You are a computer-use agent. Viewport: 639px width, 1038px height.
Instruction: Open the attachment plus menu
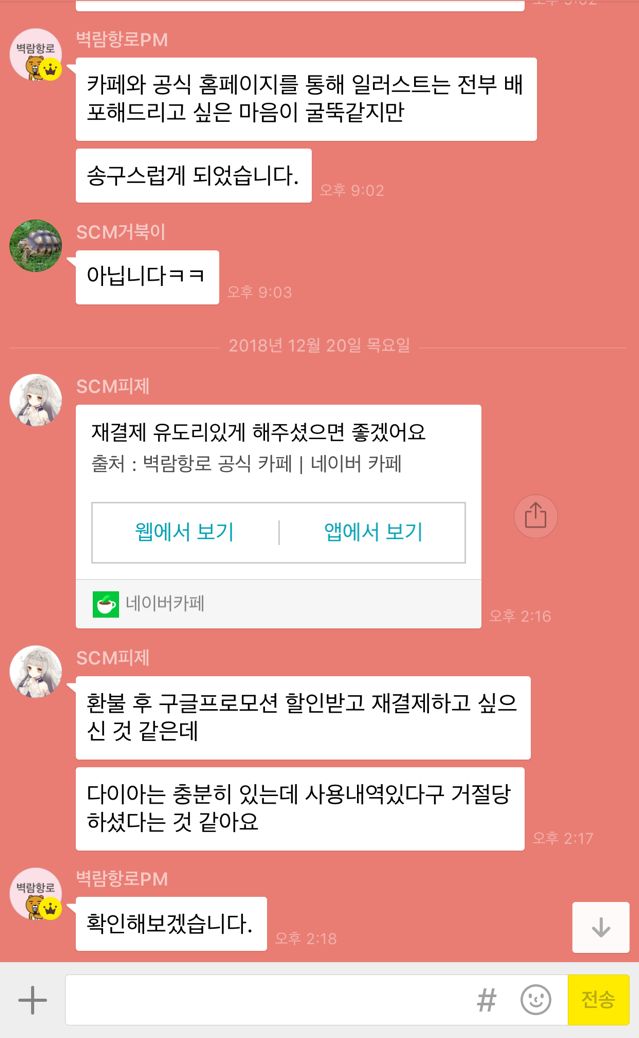pos(32,999)
